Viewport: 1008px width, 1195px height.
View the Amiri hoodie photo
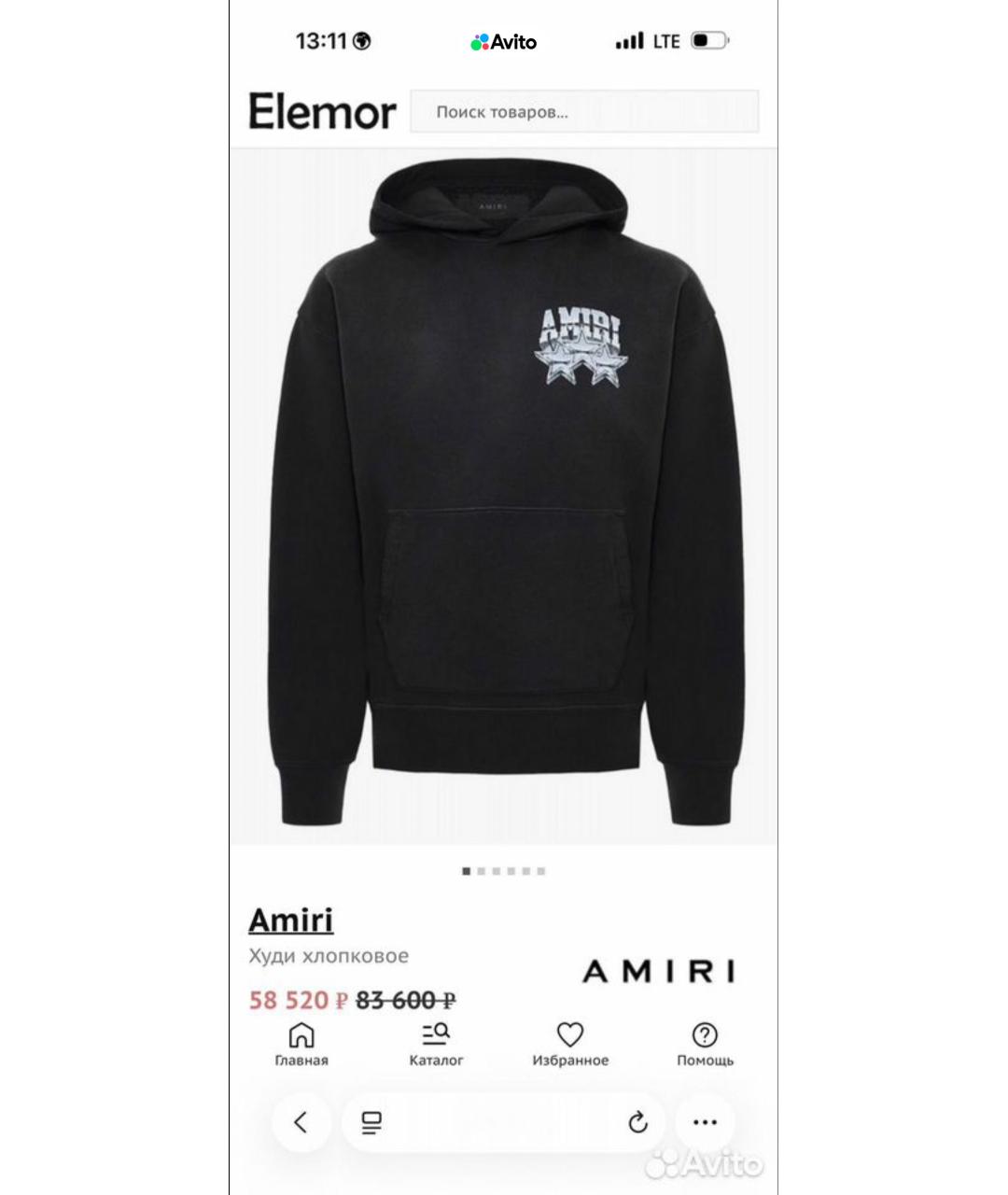point(504,495)
